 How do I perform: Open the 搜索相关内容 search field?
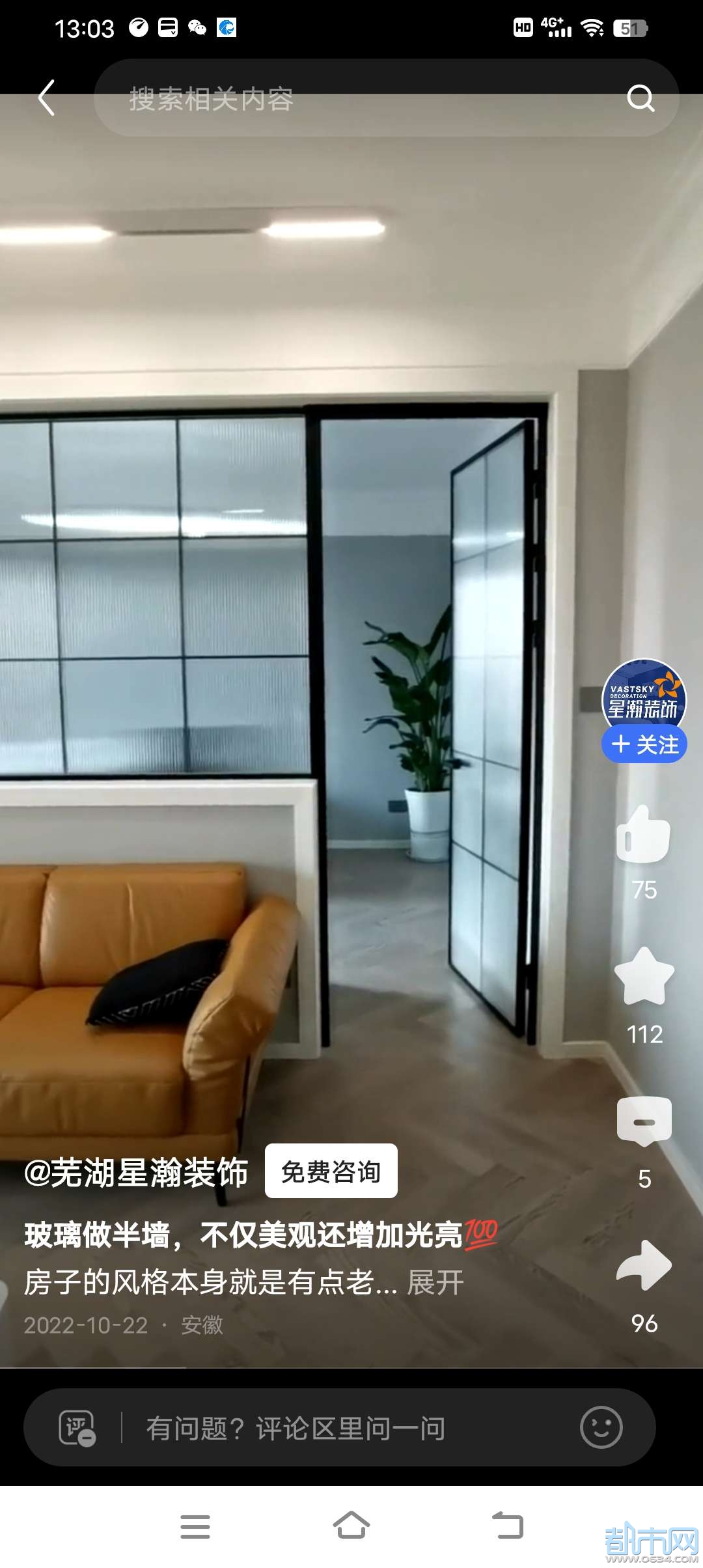pyautogui.click(x=351, y=98)
